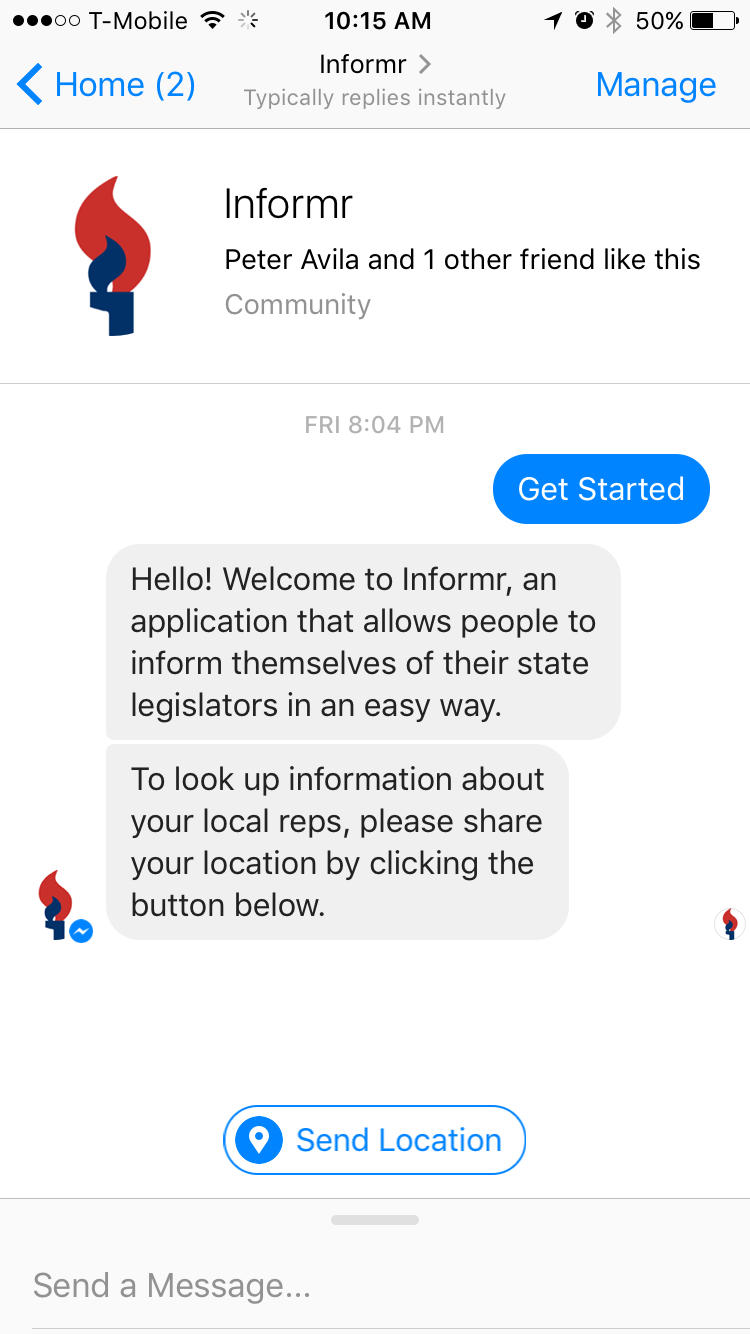Open Informr details from the title
750x1334 pixels.
(x=375, y=65)
